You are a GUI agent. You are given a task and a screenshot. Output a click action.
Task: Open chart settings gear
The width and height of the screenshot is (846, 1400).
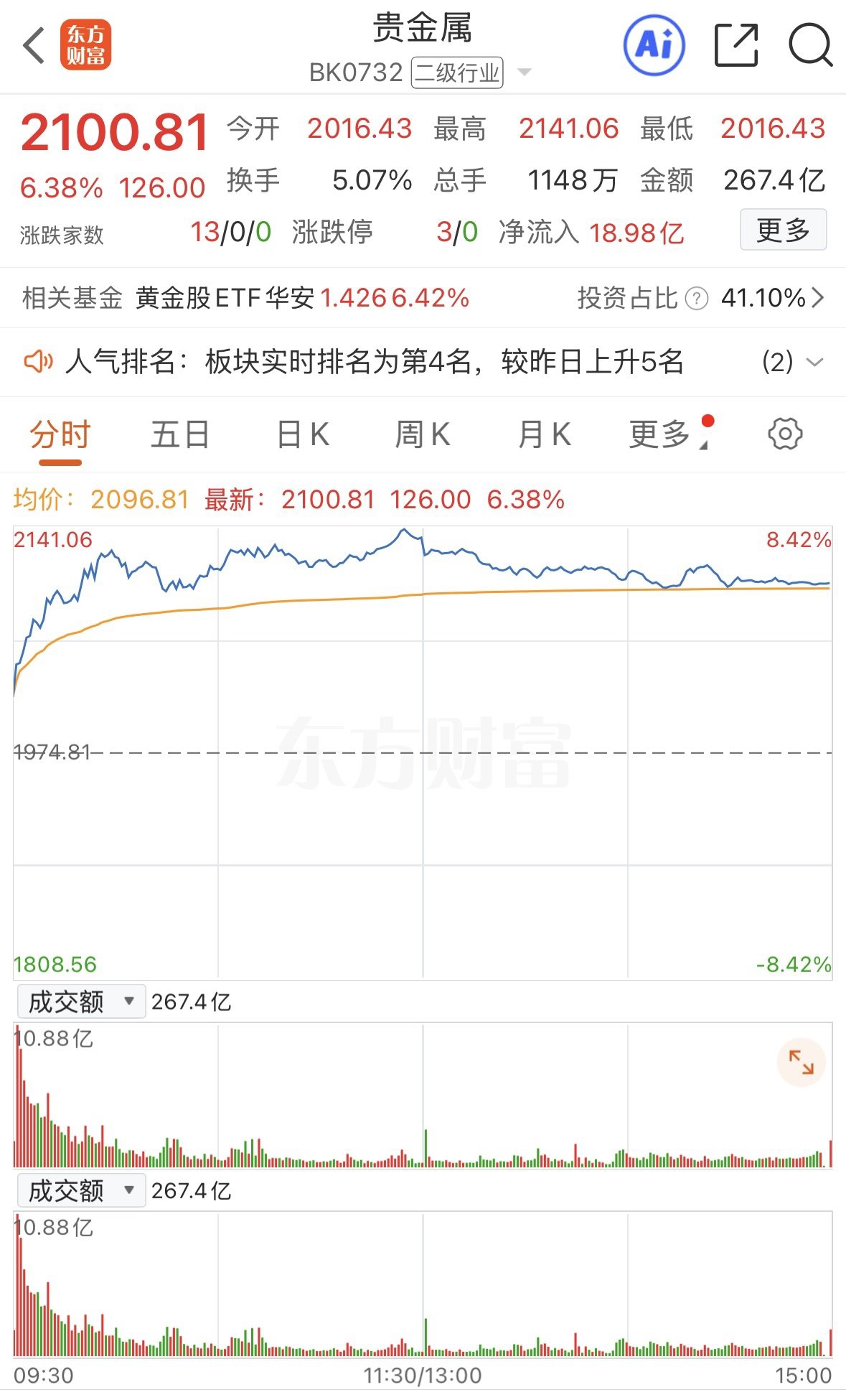[785, 434]
